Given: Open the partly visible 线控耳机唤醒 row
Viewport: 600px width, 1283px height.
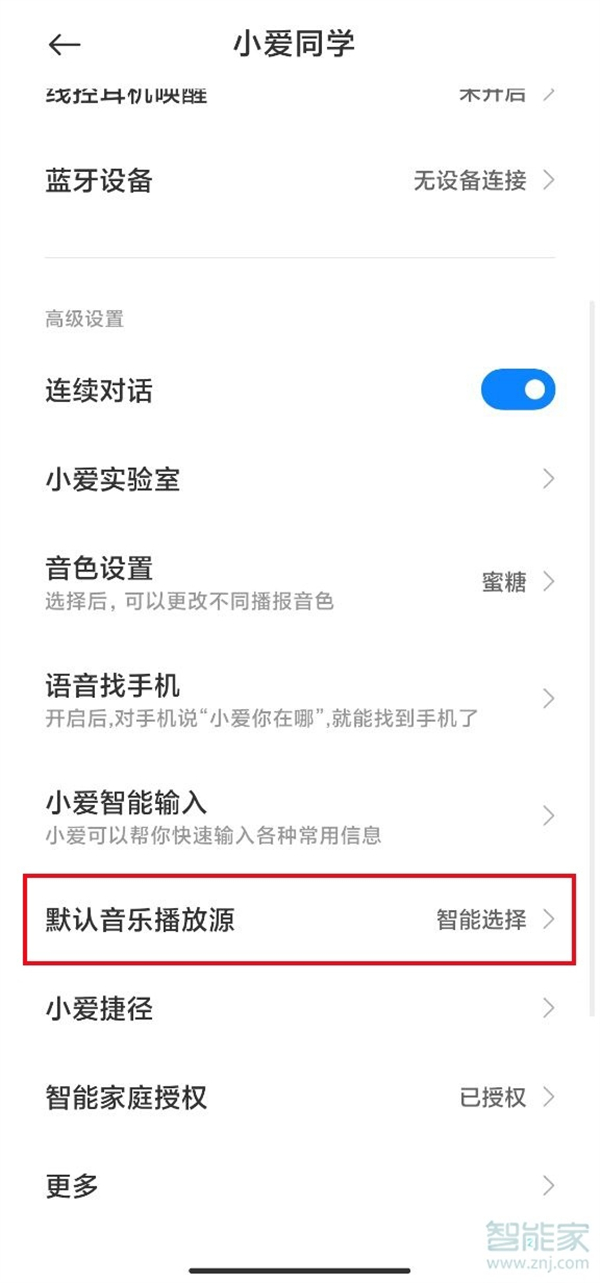Looking at the screenshot, I should coord(300,97).
